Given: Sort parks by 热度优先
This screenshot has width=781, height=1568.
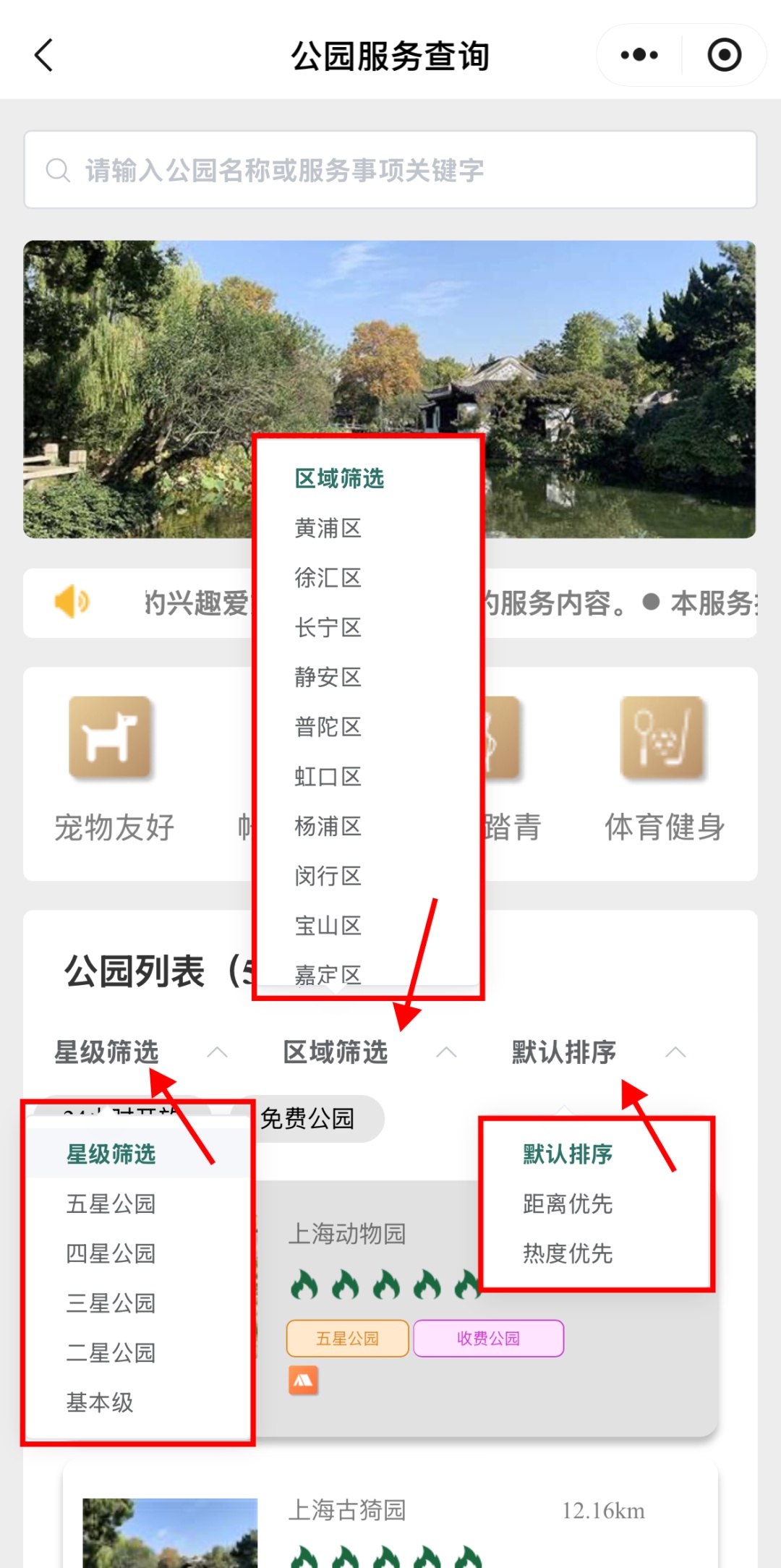Looking at the screenshot, I should pyautogui.click(x=568, y=1253).
